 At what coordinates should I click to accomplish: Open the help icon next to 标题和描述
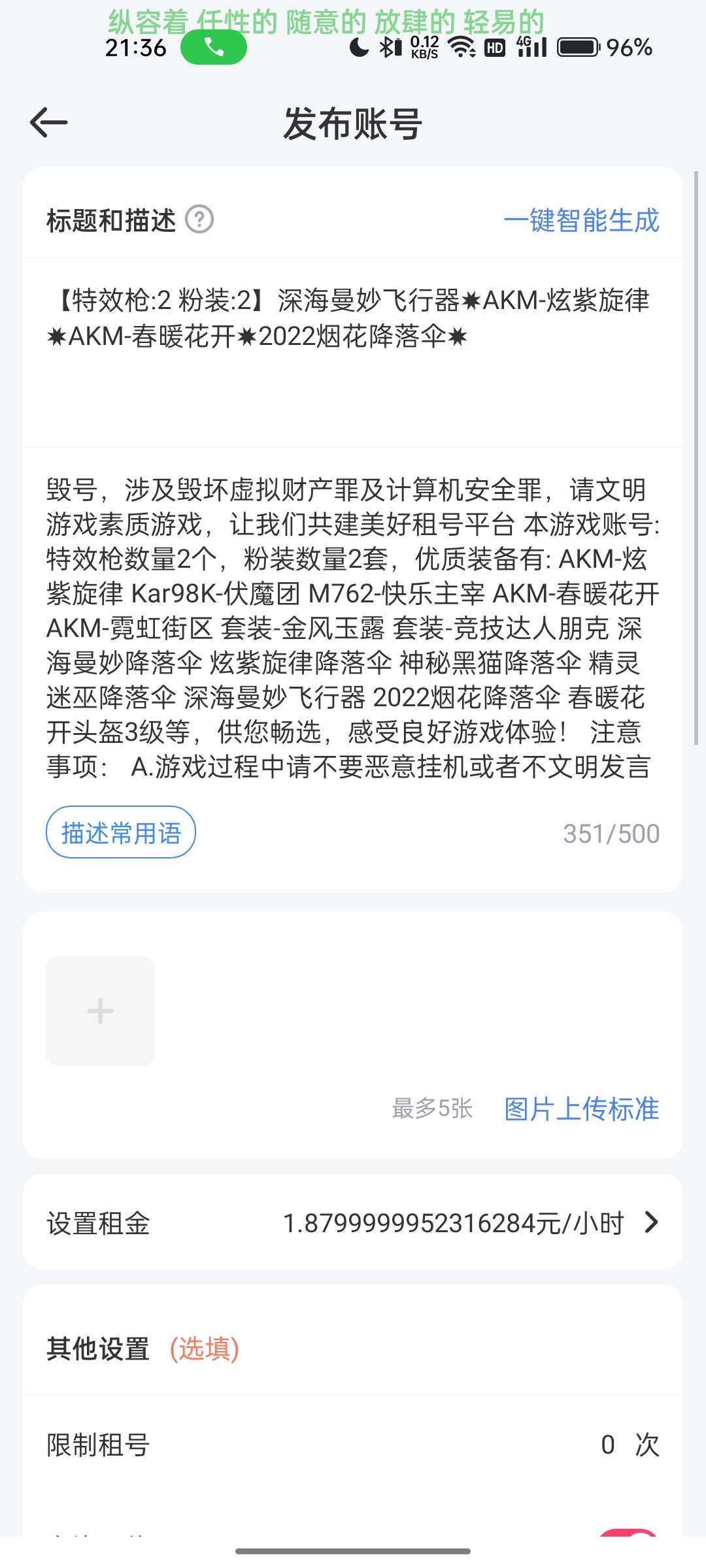tap(199, 220)
